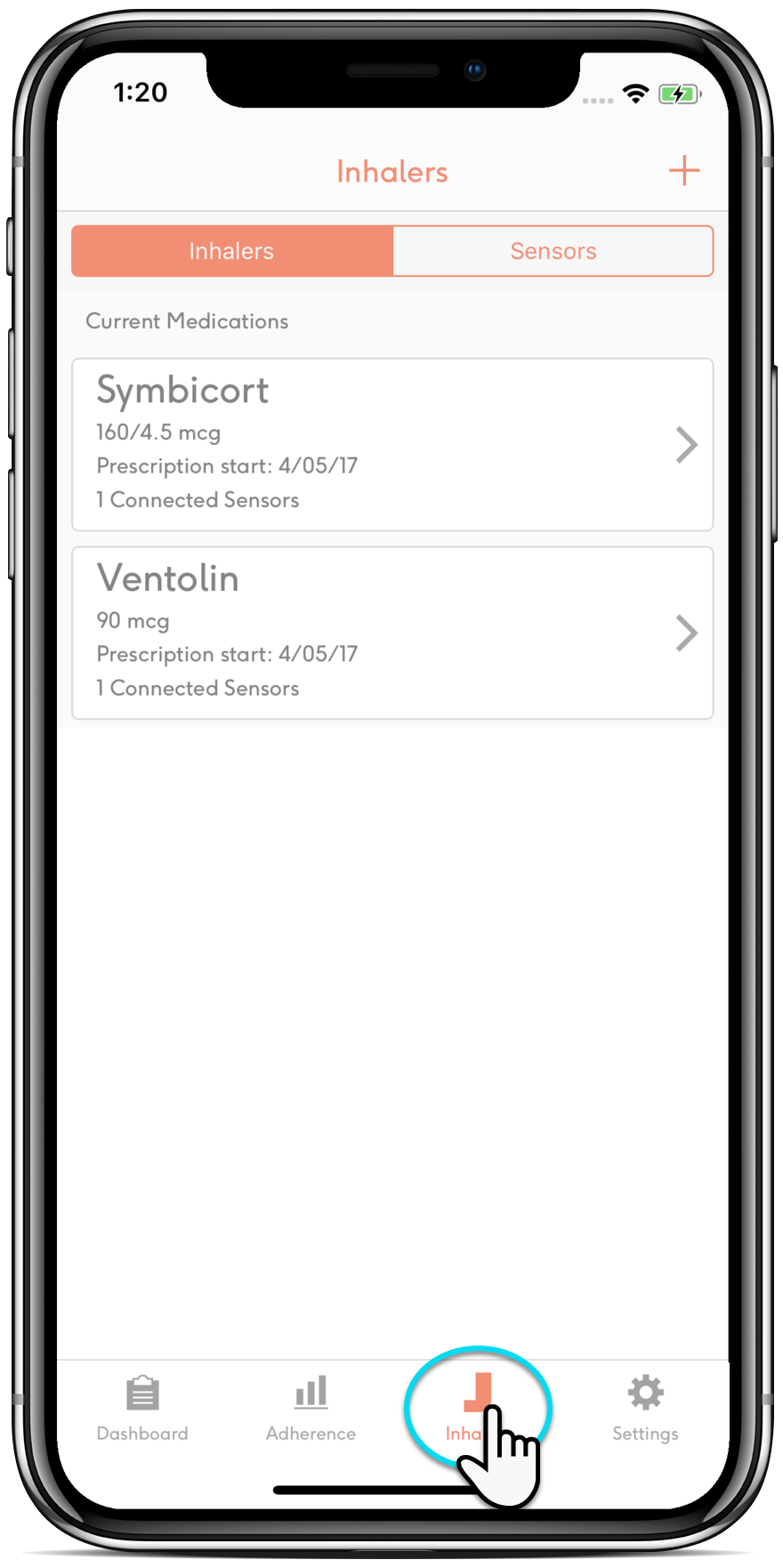Add a new inhaler with the plus icon
The height and width of the screenshot is (1568, 783).
point(683,171)
